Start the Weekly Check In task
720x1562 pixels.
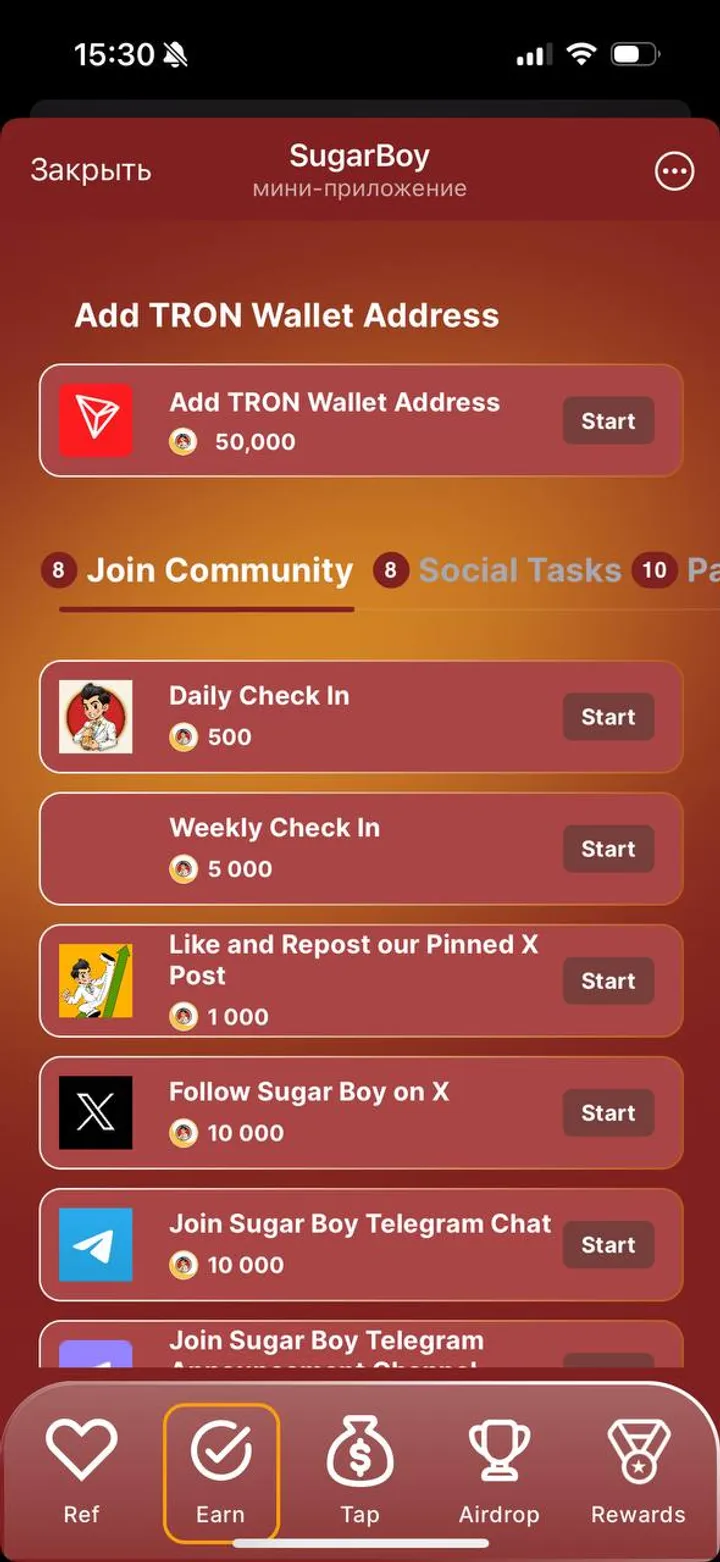coord(608,848)
